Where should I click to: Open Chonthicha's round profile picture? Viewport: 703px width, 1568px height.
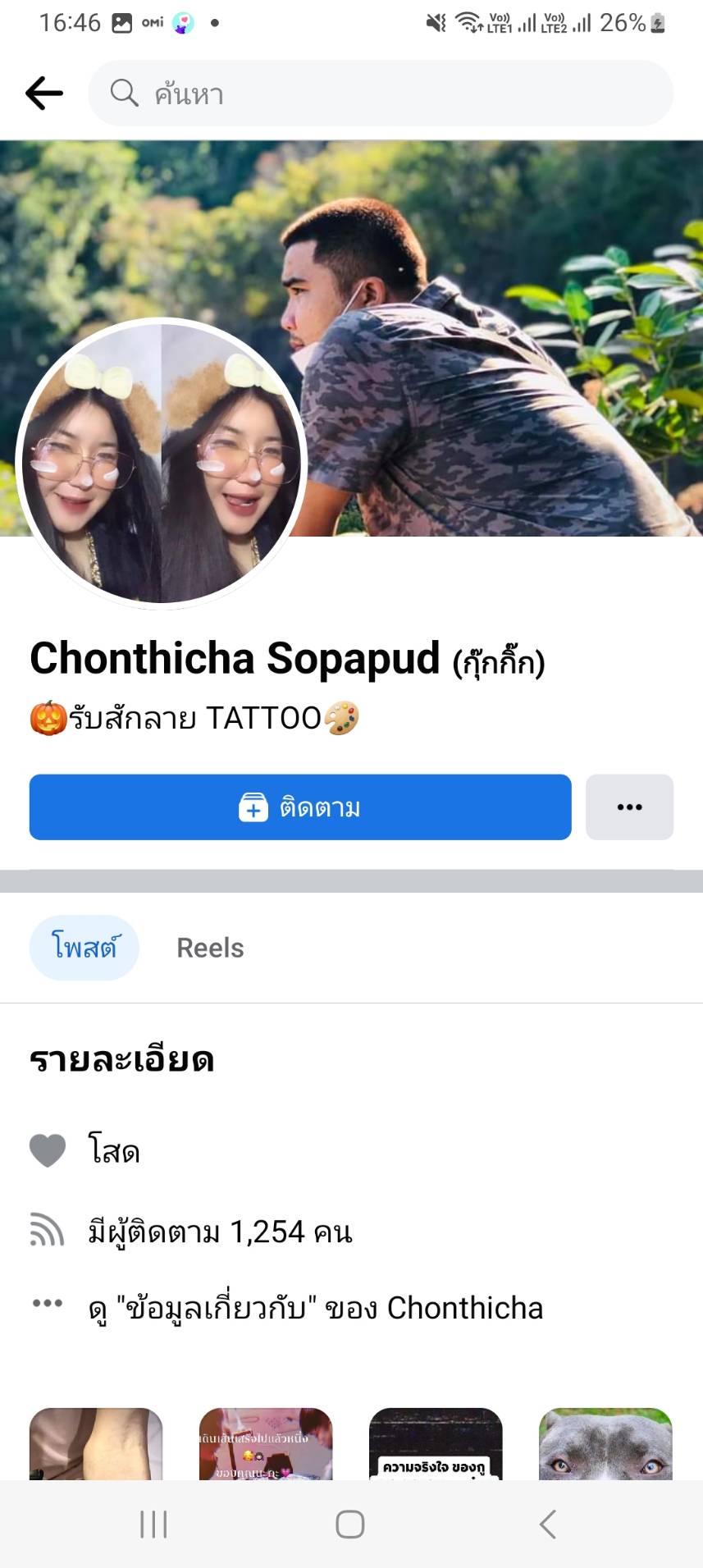click(162, 464)
